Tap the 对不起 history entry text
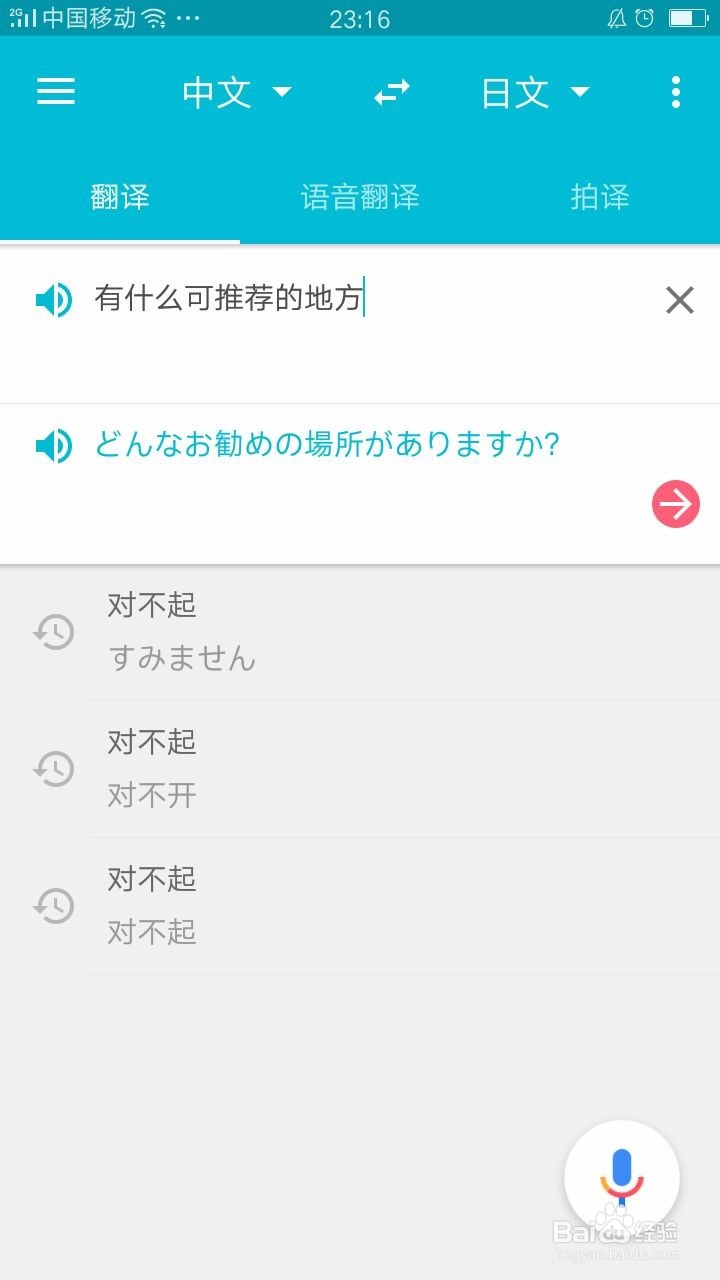Viewport: 720px width, 1280px height. point(151,606)
